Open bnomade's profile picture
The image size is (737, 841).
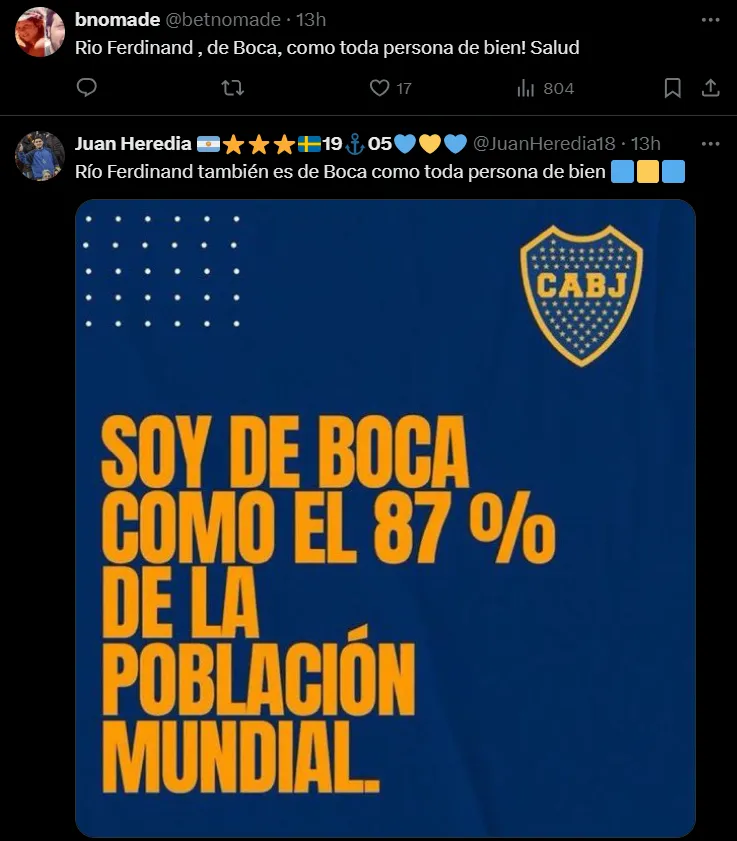[x=40, y=32]
